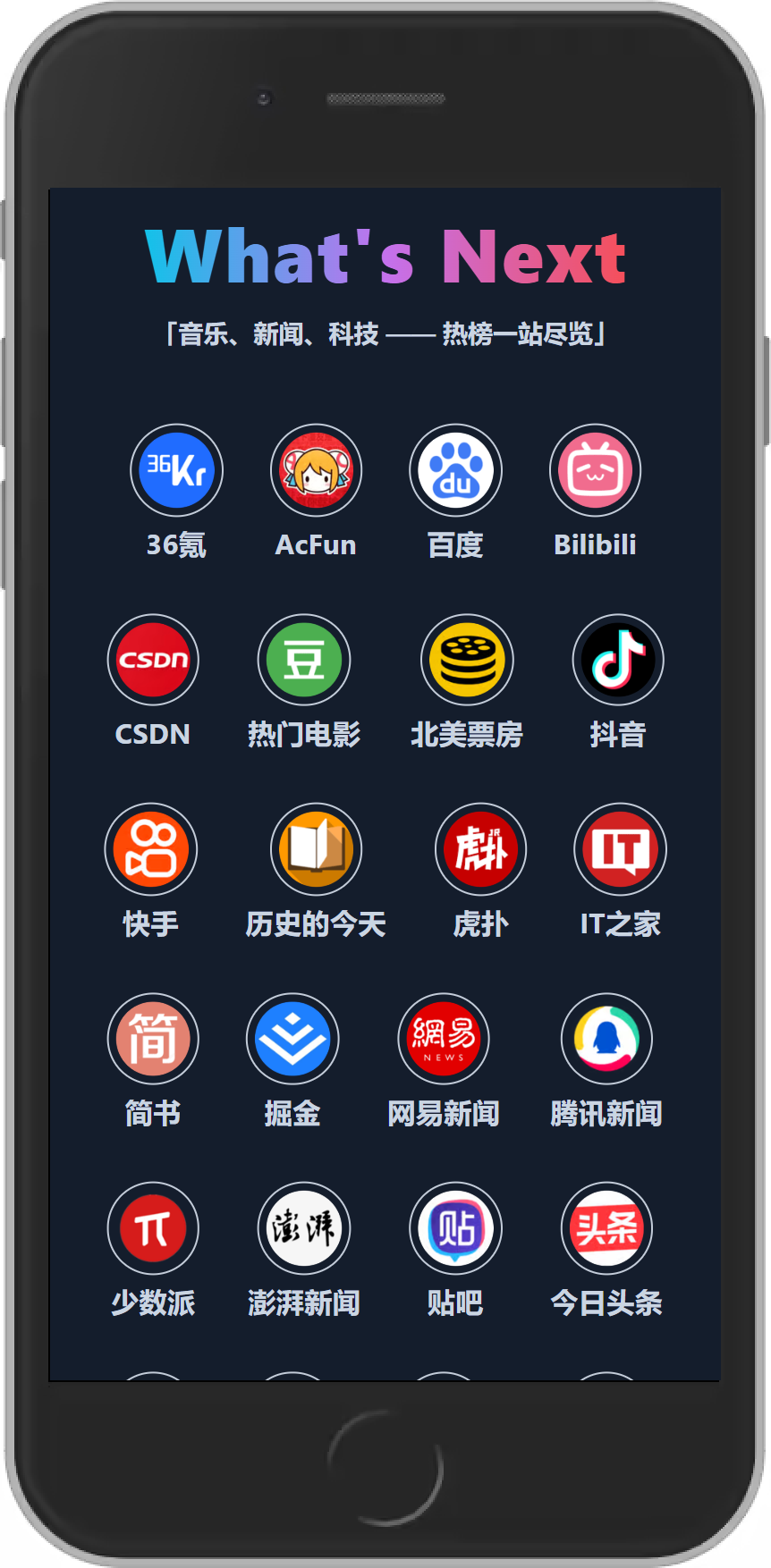
Task: Open 百度 trending searches
Action: tap(455, 469)
